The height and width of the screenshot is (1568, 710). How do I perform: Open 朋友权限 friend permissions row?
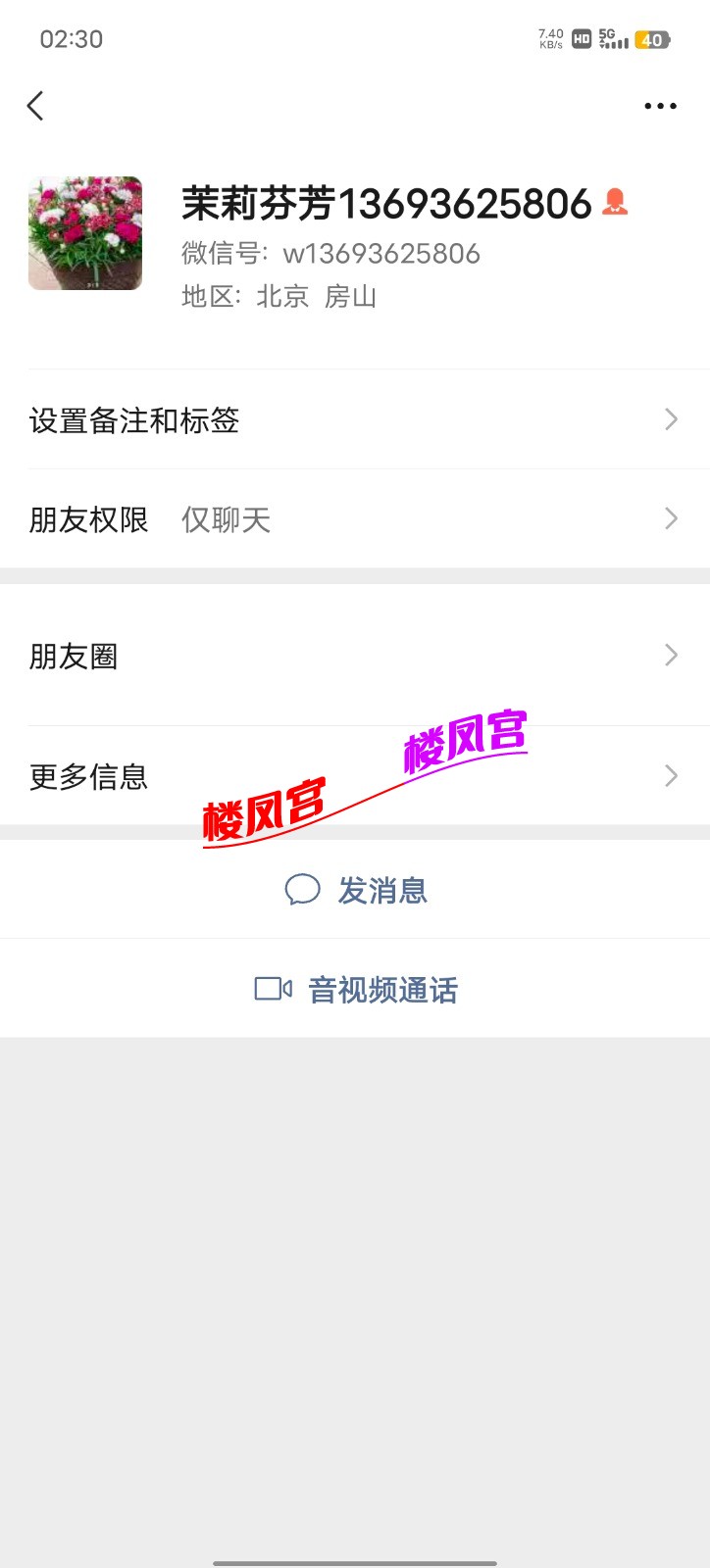tap(355, 519)
